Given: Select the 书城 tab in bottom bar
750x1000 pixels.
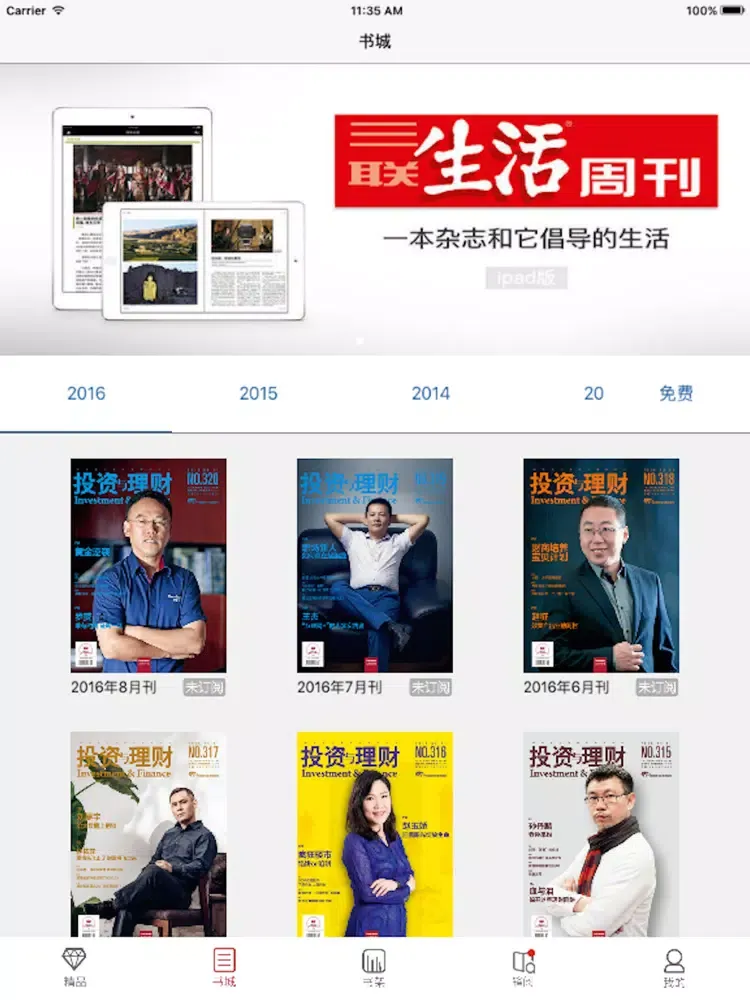Looking at the screenshot, I should pos(224,967).
